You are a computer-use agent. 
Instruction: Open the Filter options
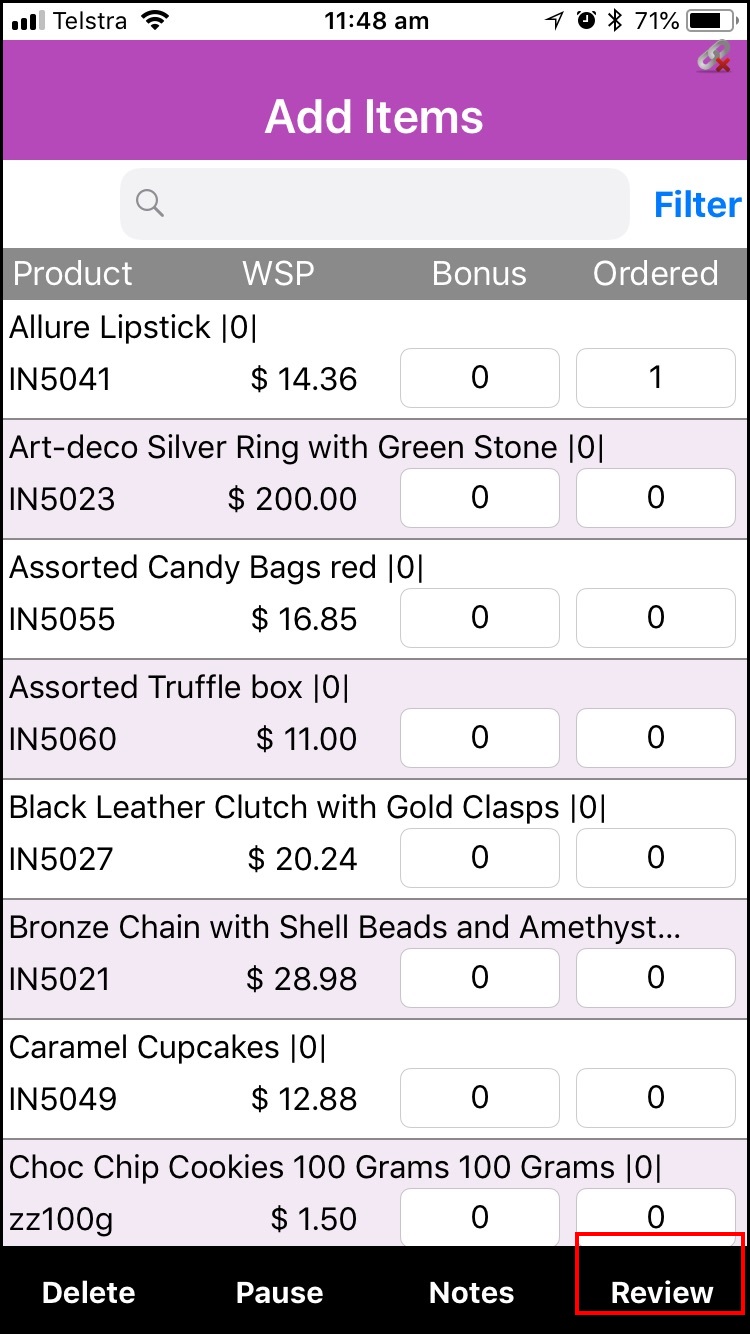tap(697, 205)
